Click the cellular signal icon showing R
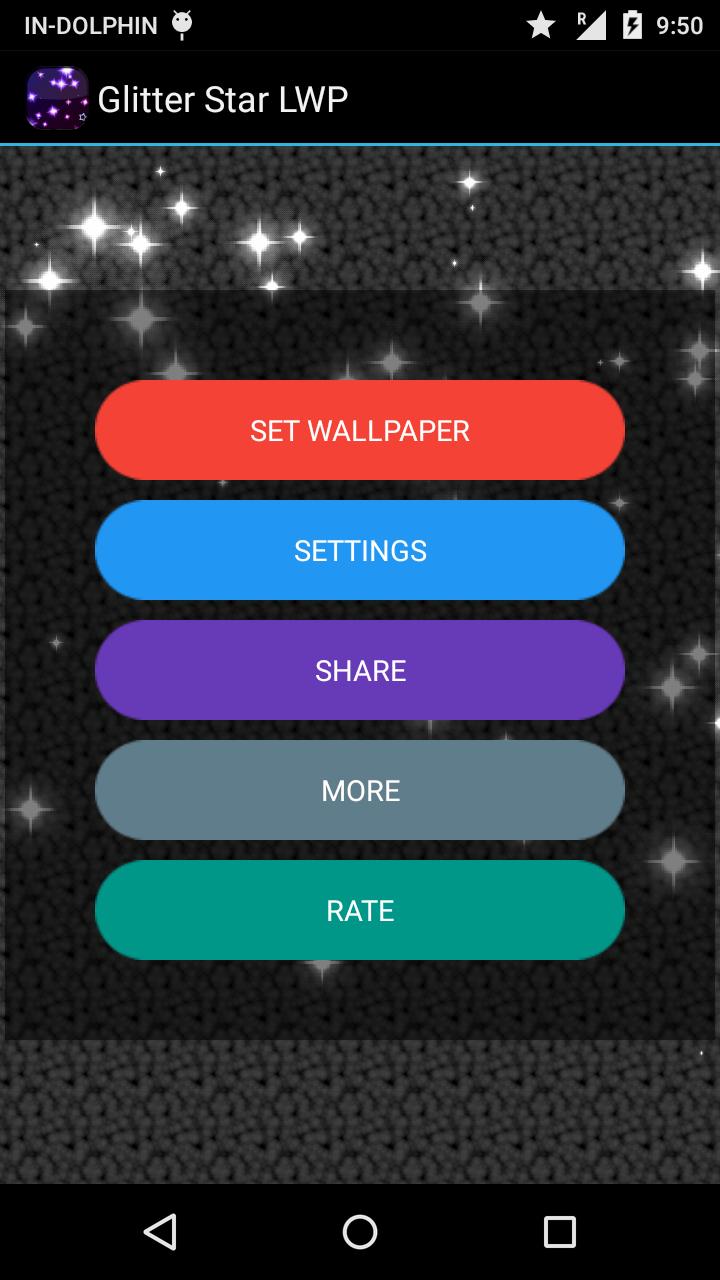Image resolution: width=720 pixels, height=1280 pixels. coord(589,25)
